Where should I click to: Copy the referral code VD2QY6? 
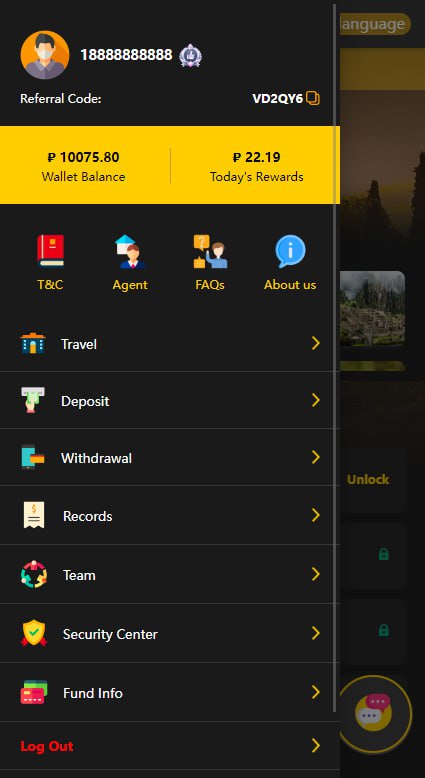click(313, 98)
